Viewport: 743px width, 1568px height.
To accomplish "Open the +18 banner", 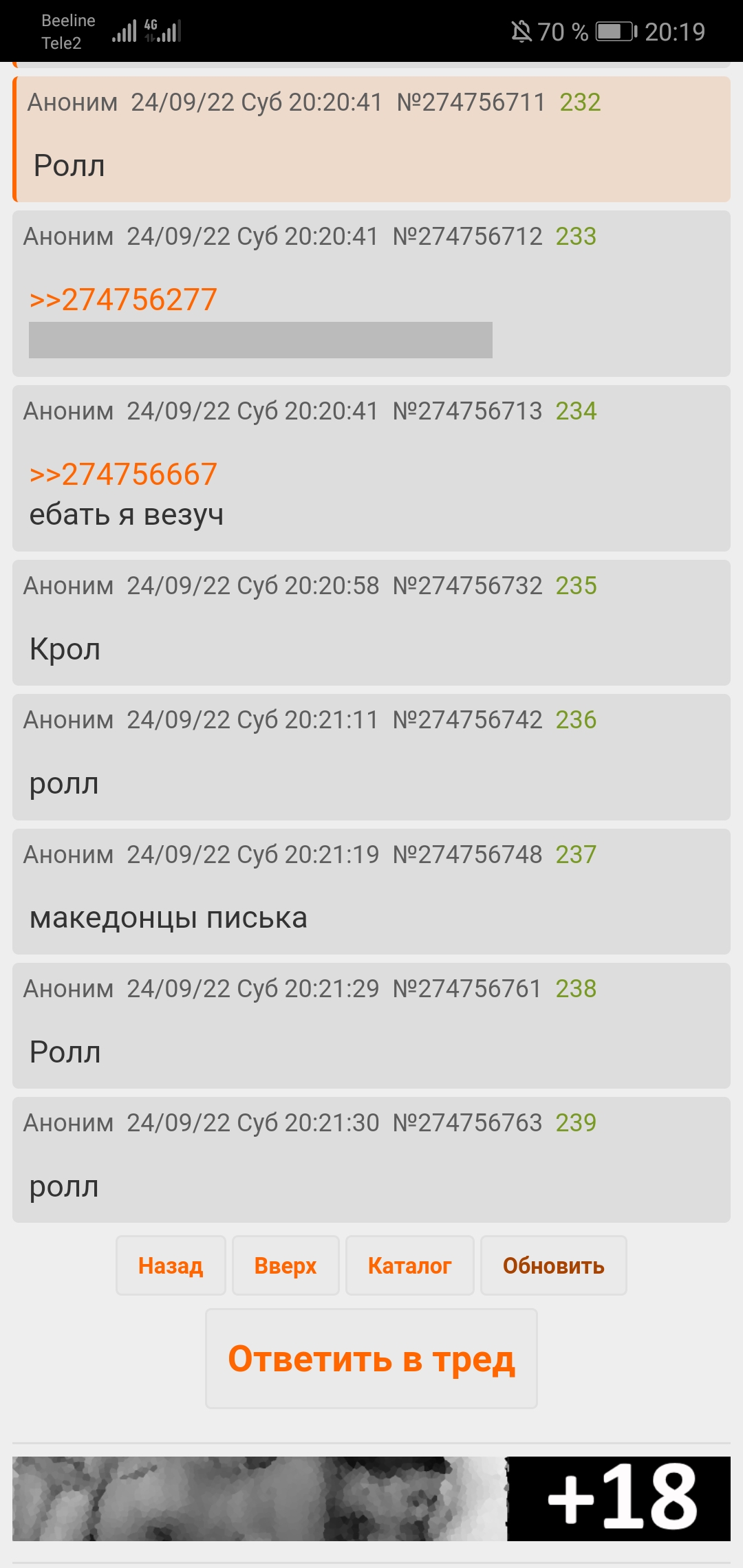I will 371,1498.
